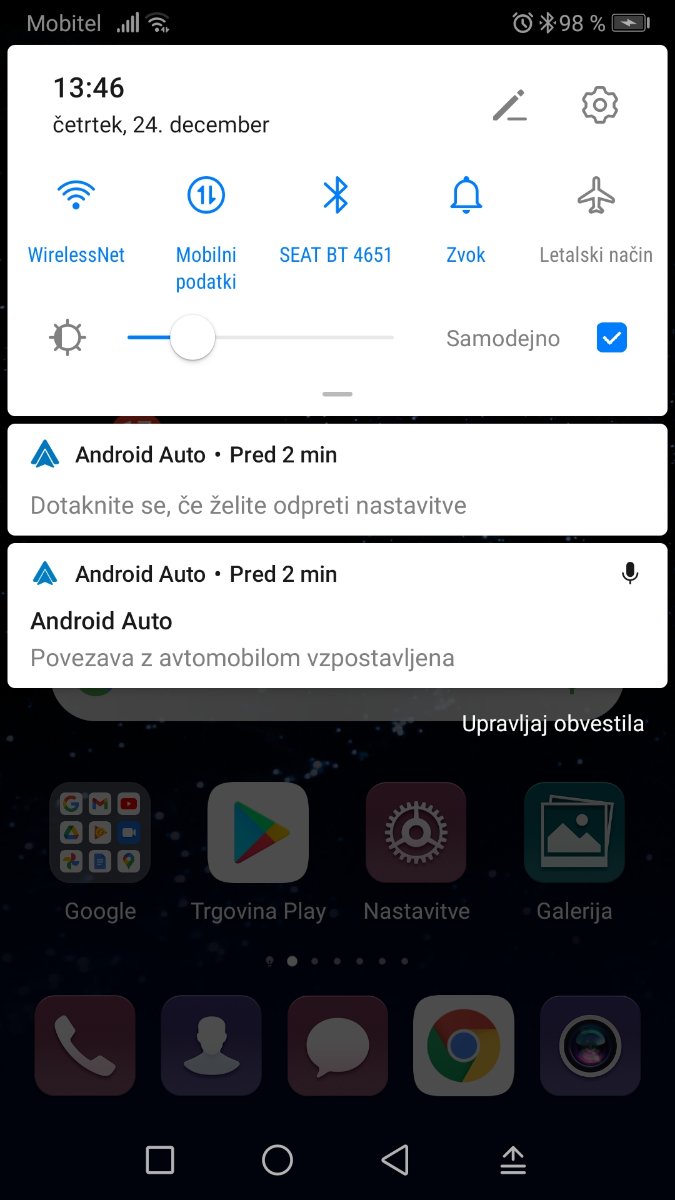The height and width of the screenshot is (1200, 675).
Task: Open the car connection established notification
Action: point(337,615)
